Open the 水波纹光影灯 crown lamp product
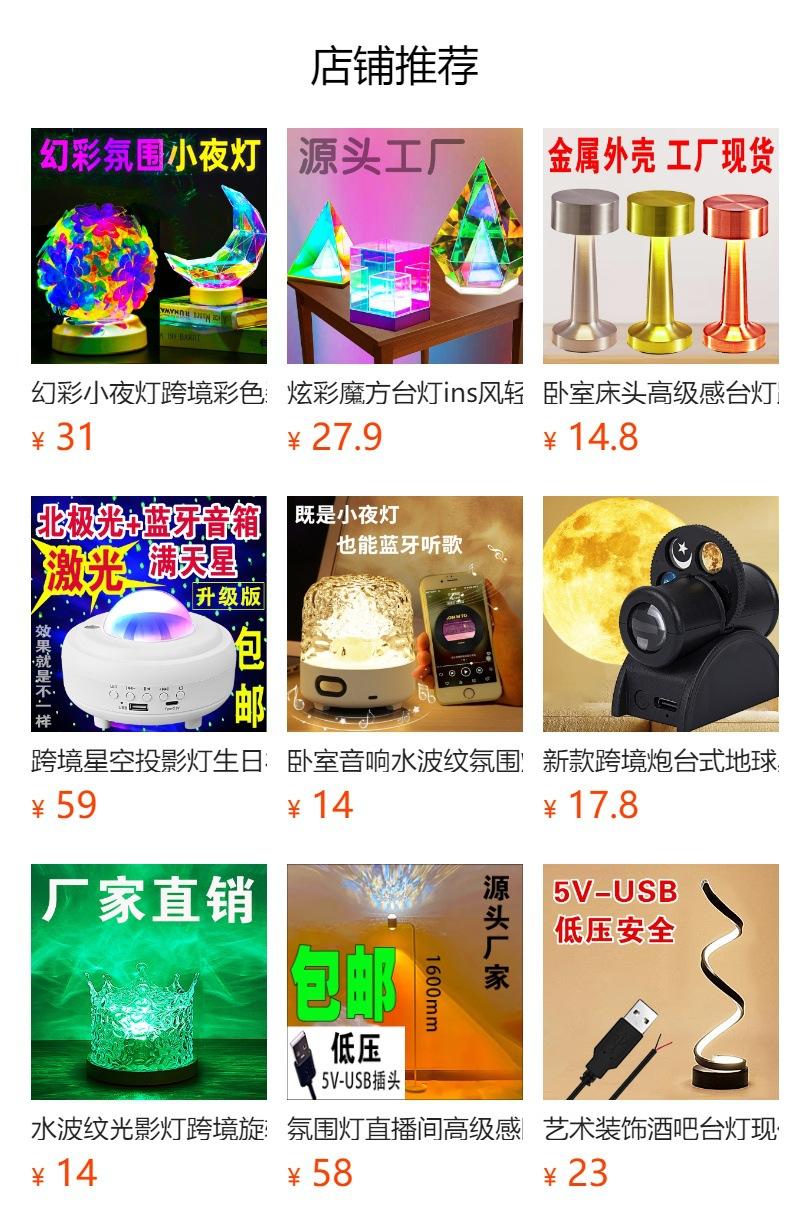 pyautogui.click(x=149, y=1027)
